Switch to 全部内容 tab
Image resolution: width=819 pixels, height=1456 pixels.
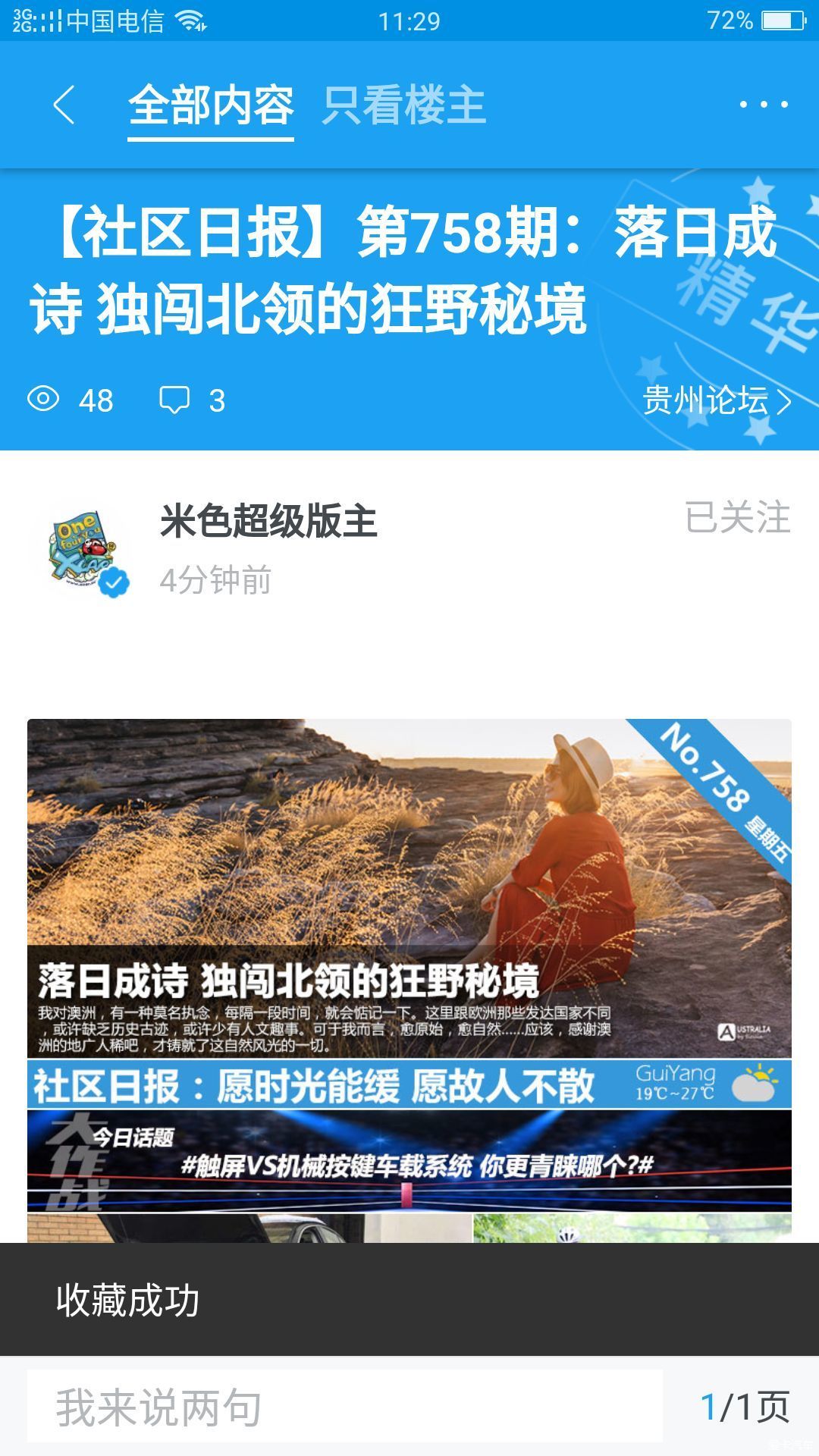(x=210, y=105)
